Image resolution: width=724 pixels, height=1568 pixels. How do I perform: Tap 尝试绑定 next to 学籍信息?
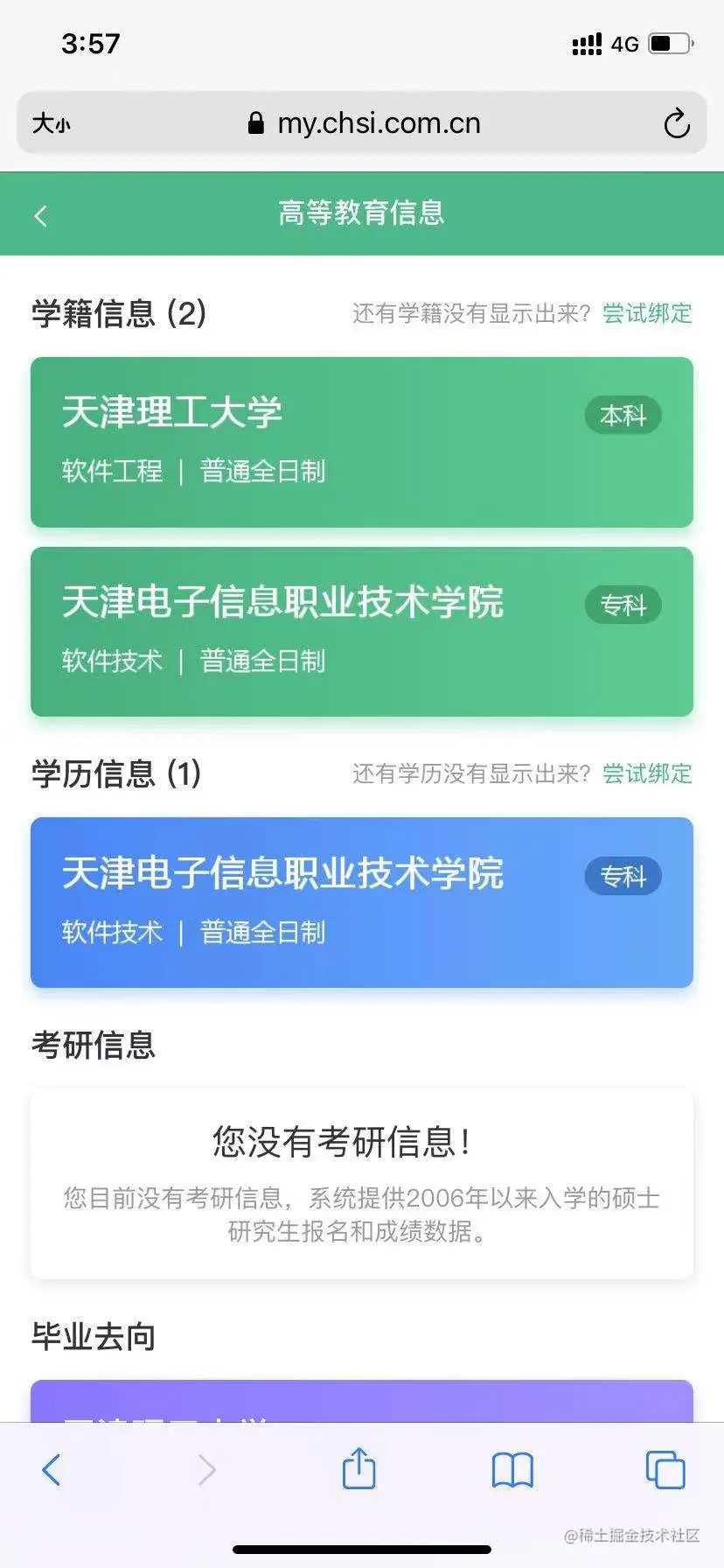(x=647, y=313)
